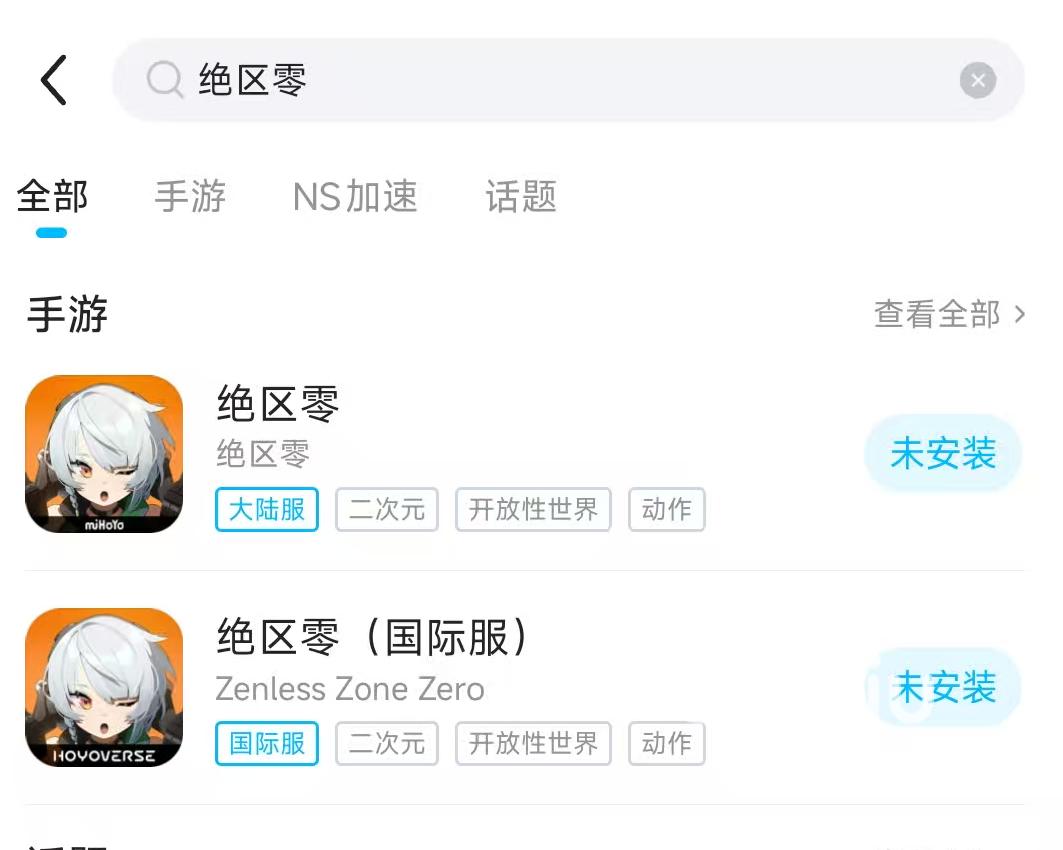Image resolution: width=1063 pixels, height=850 pixels.
Task: Go back with the arrow icon
Action: tap(54, 80)
